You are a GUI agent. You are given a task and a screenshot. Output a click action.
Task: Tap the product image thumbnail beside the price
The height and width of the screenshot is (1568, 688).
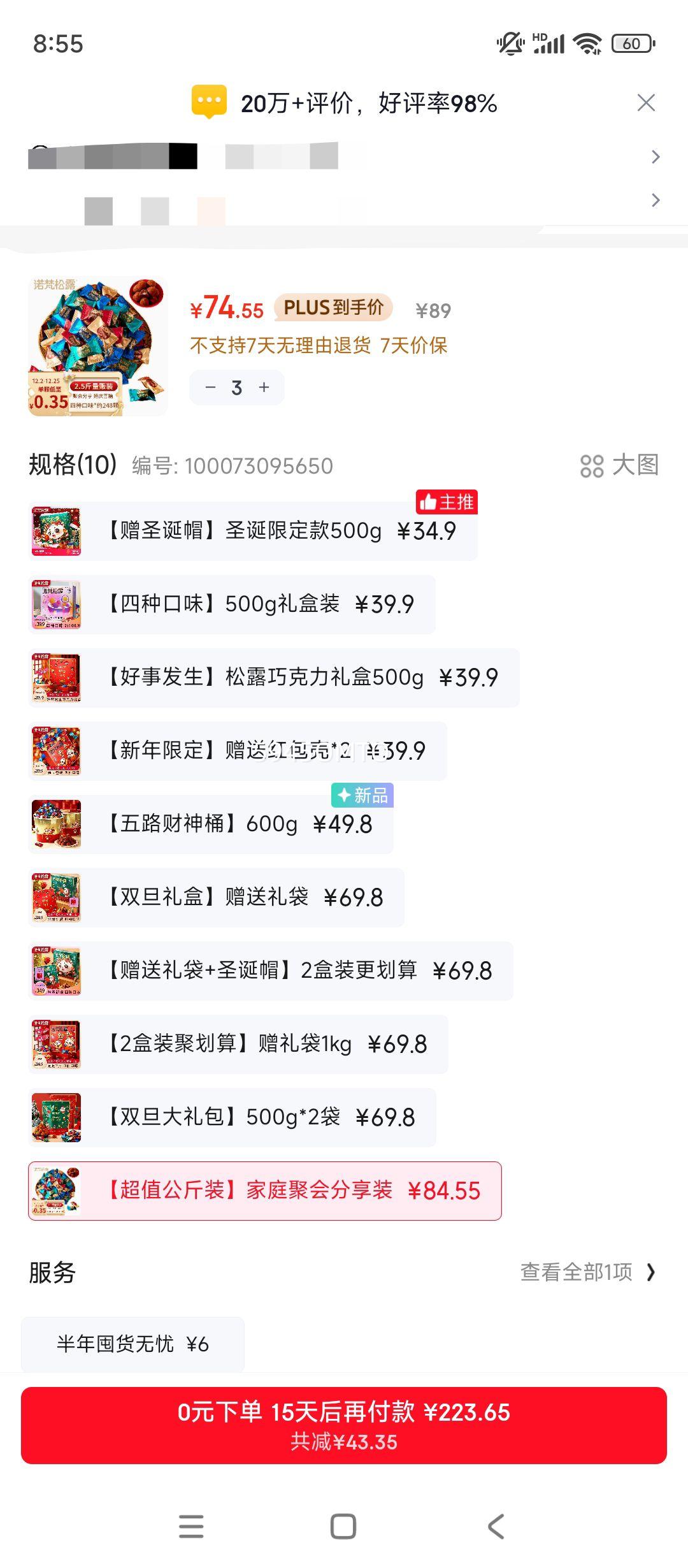pyautogui.click(x=96, y=344)
